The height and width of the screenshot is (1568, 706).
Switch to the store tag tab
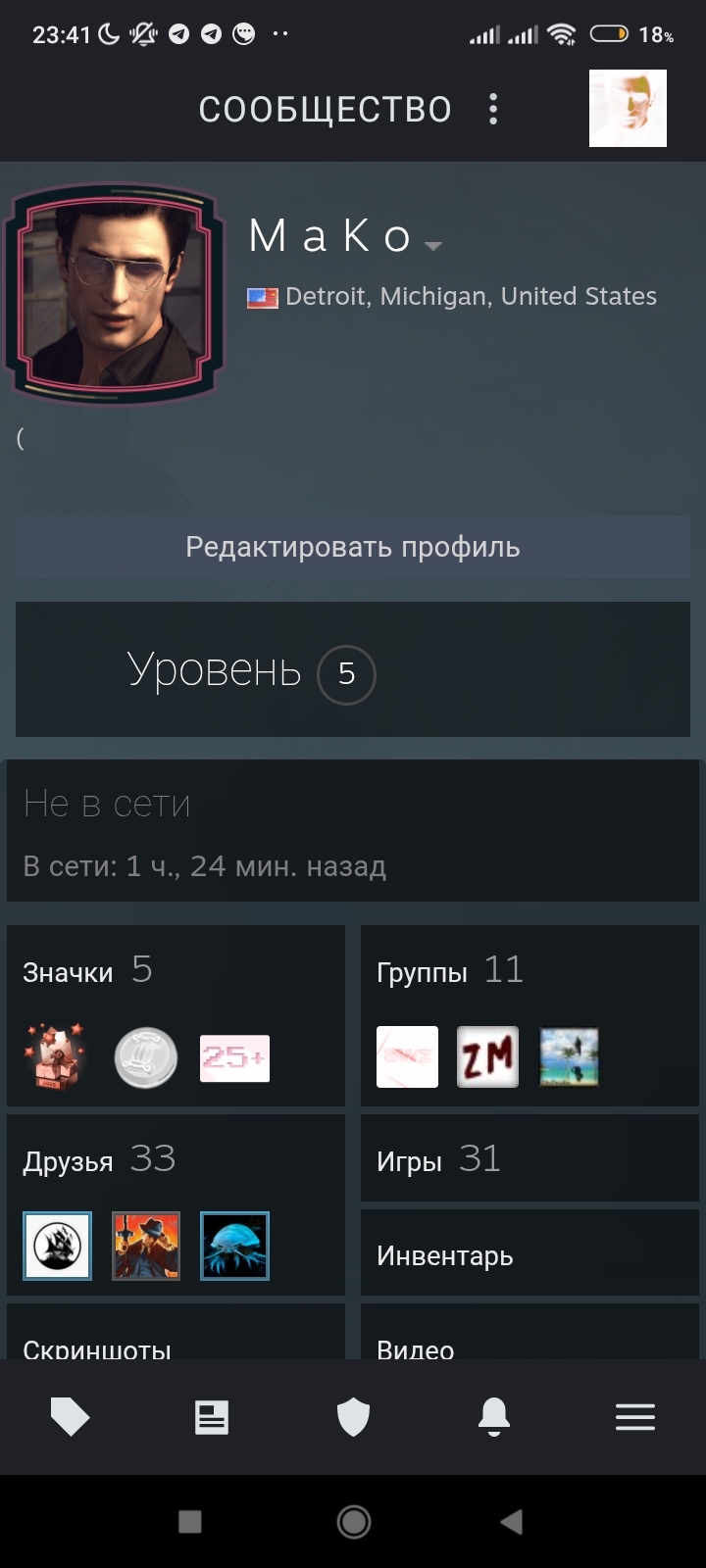[70, 1417]
